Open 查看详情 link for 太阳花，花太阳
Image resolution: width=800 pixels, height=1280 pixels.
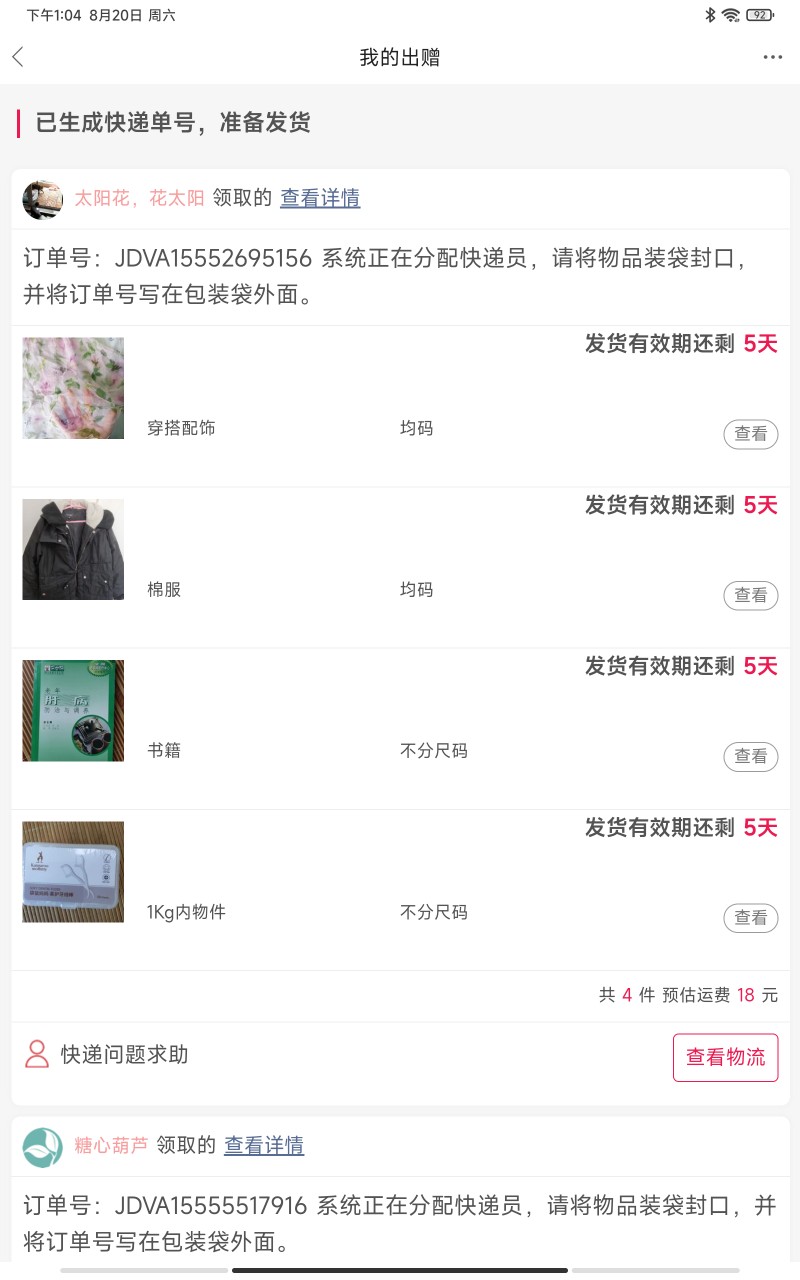[x=320, y=198]
